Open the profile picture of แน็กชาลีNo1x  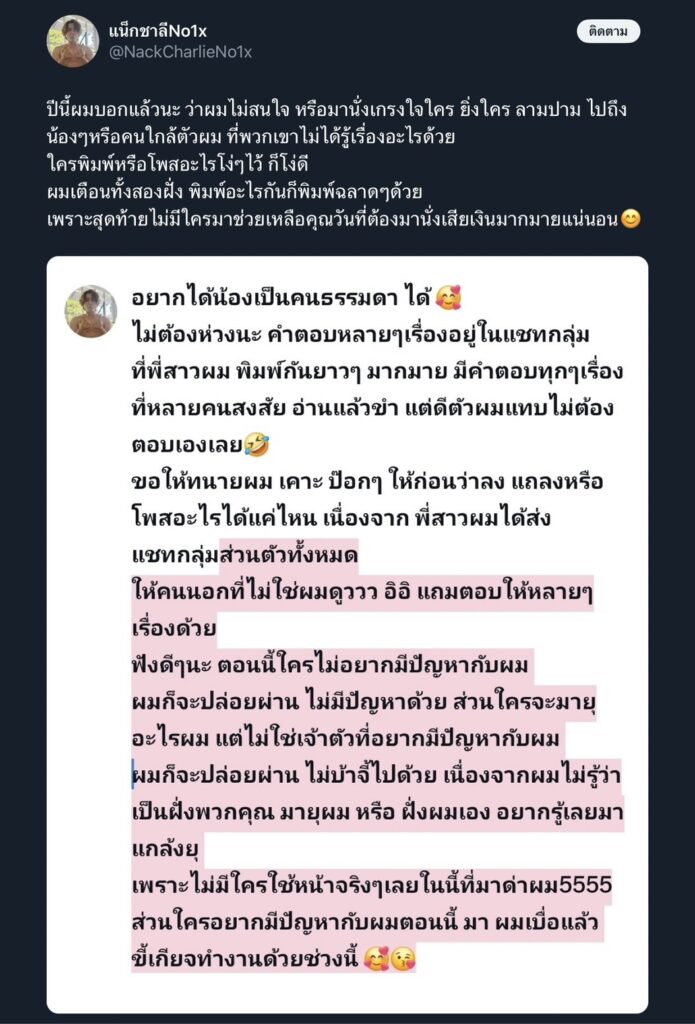pyautogui.click(x=72, y=41)
